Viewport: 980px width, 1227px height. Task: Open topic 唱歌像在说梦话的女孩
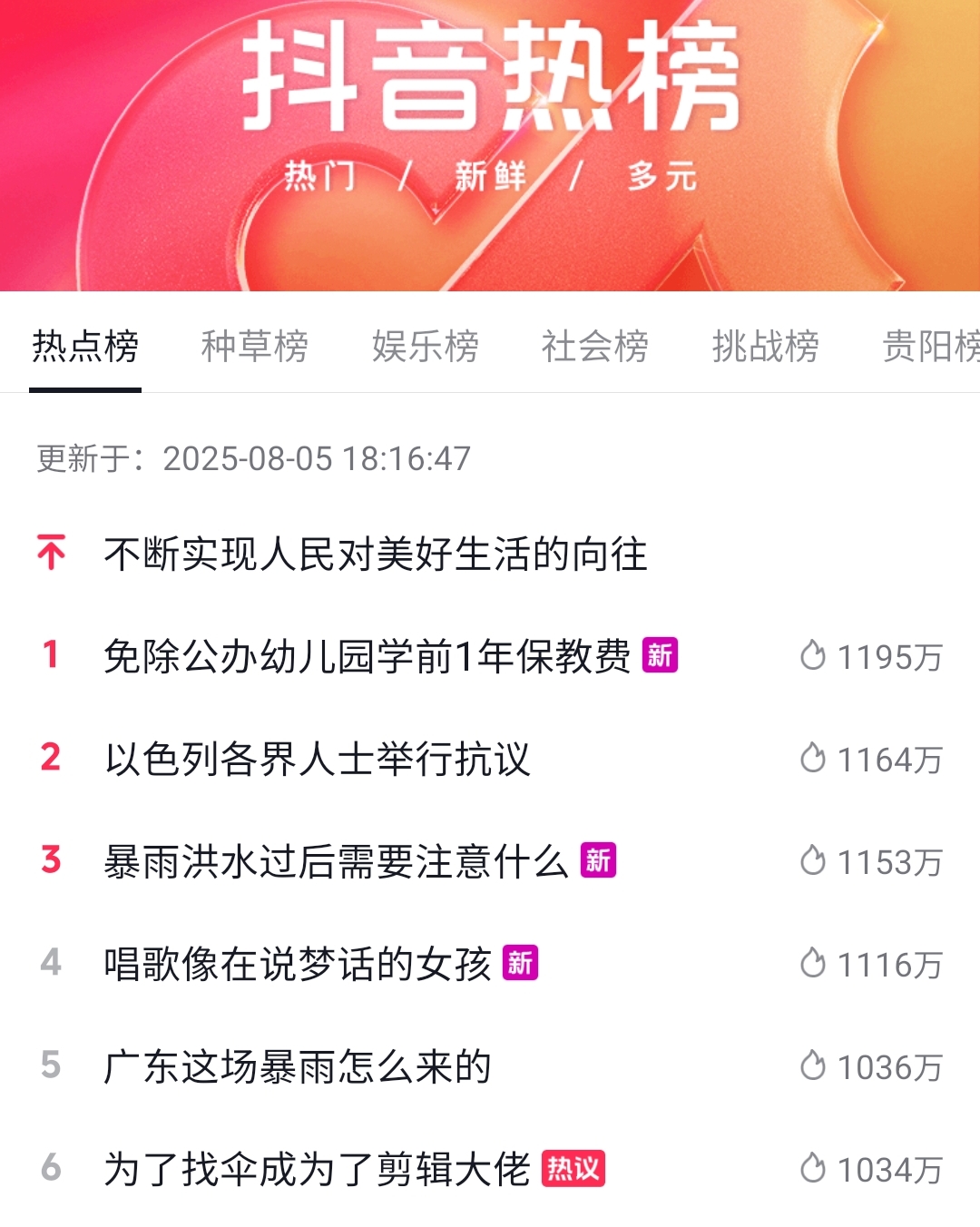tap(297, 964)
